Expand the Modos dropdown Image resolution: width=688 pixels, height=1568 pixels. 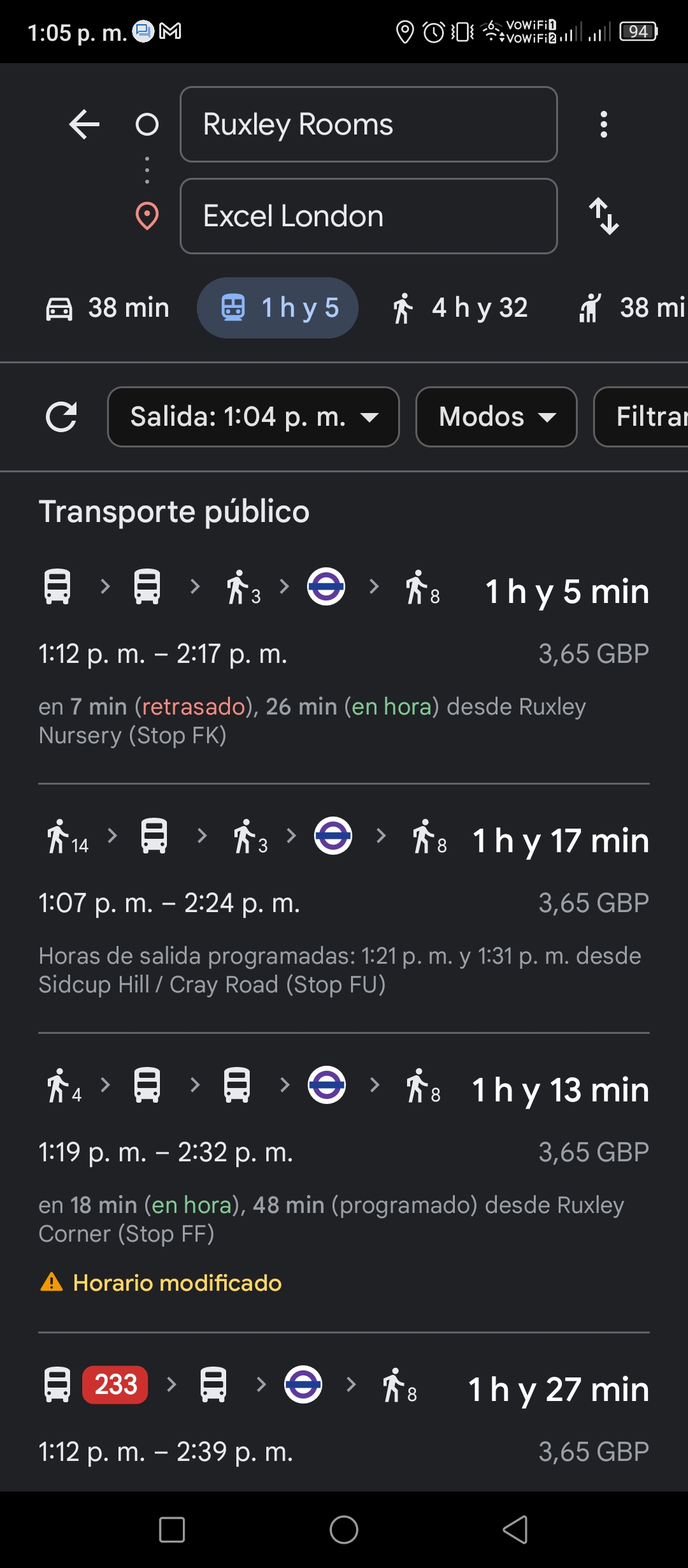(496, 417)
